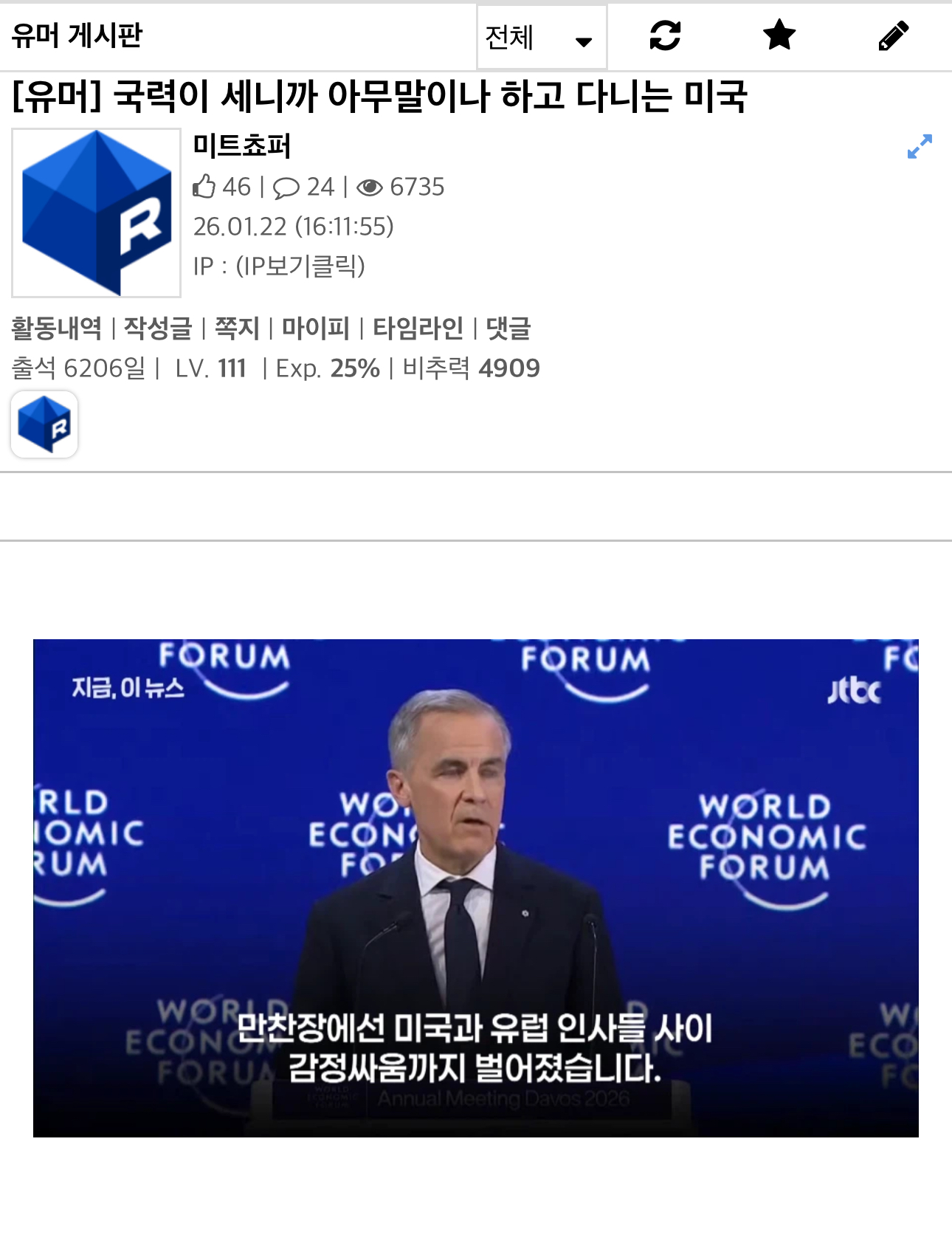The width and height of the screenshot is (952, 1243).
Task: Bookmark this post with the star icon
Action: coord(779,35)
